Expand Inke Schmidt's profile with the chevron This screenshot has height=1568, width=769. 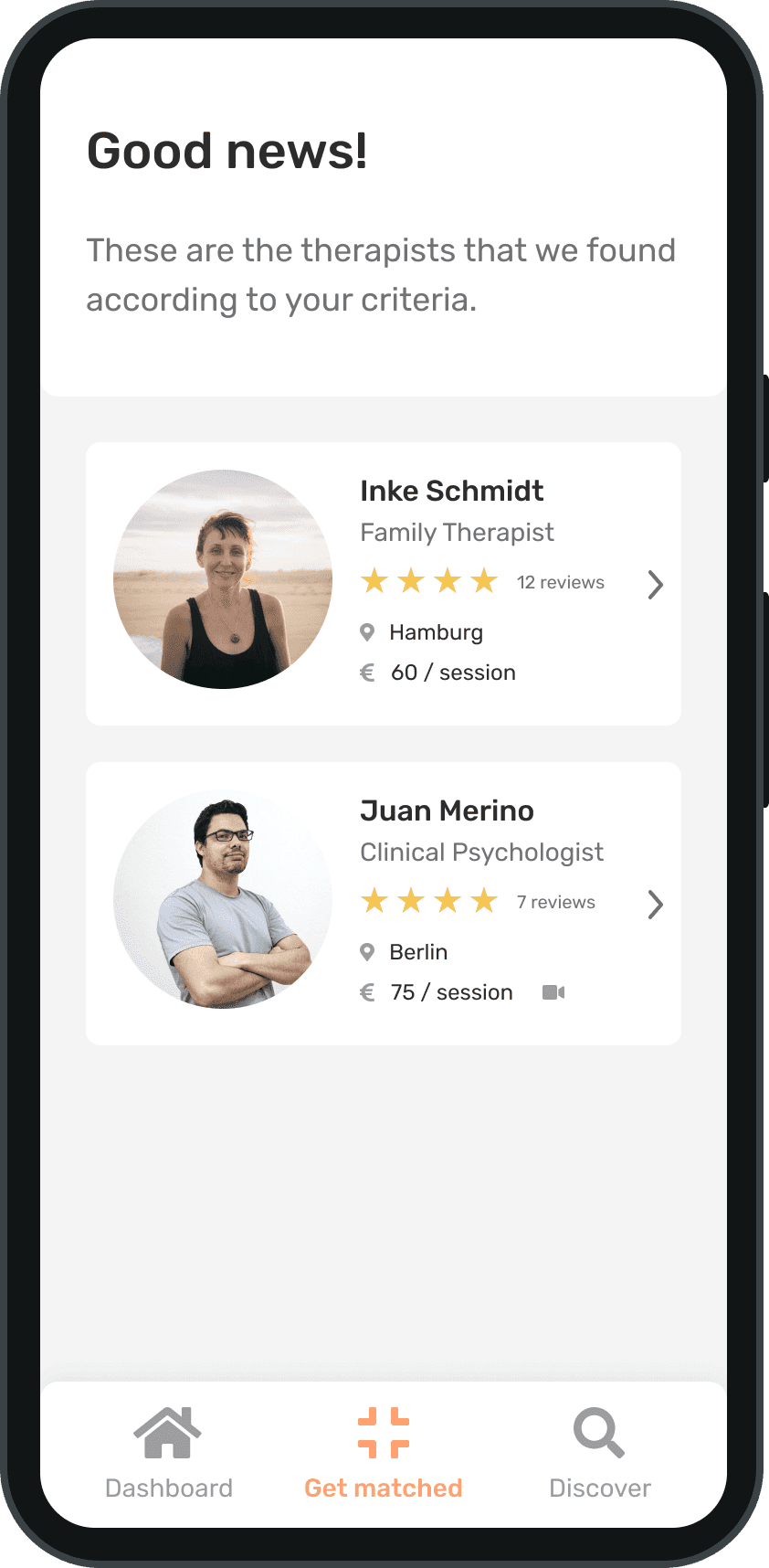(x=655, y=585)
